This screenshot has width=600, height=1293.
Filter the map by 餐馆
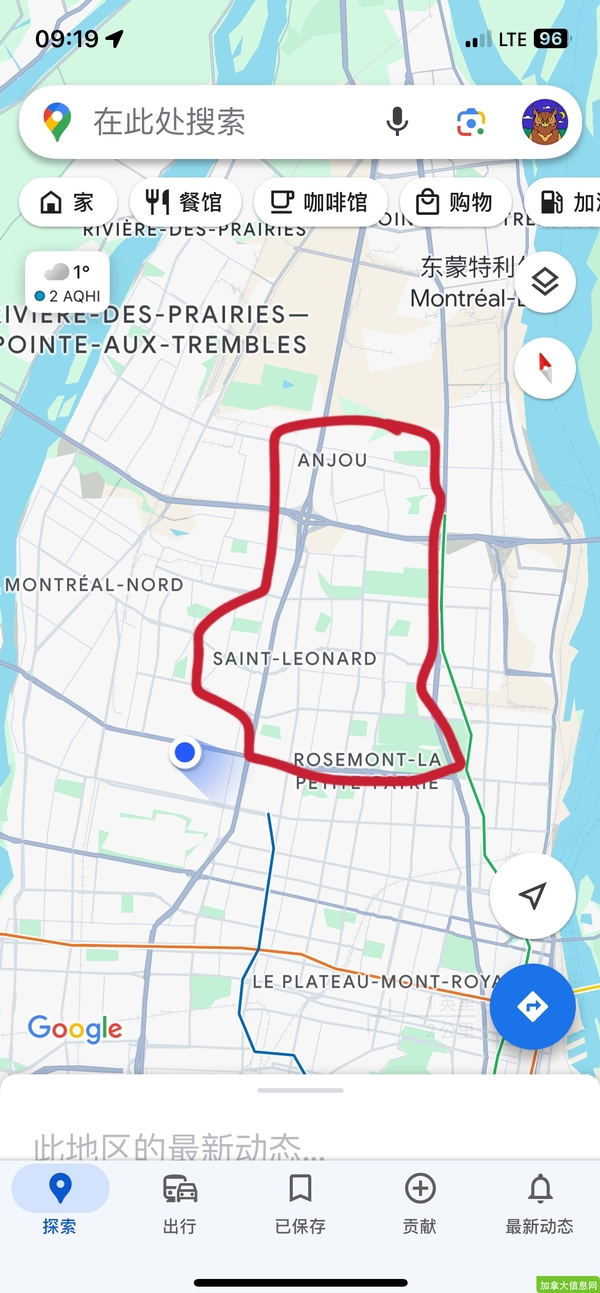[185, 203]
